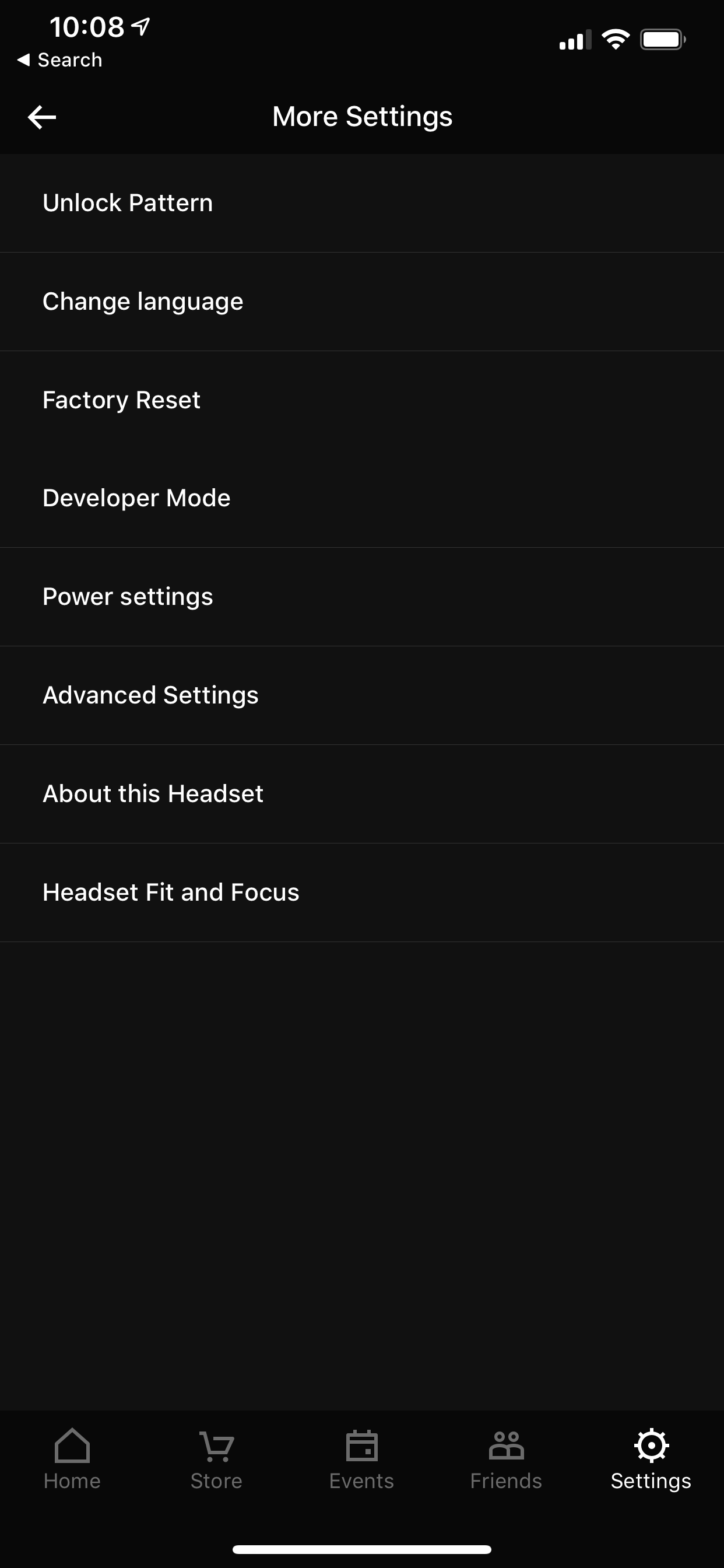
Task: Return to Search via status bar link
Action: coord(59,60)
